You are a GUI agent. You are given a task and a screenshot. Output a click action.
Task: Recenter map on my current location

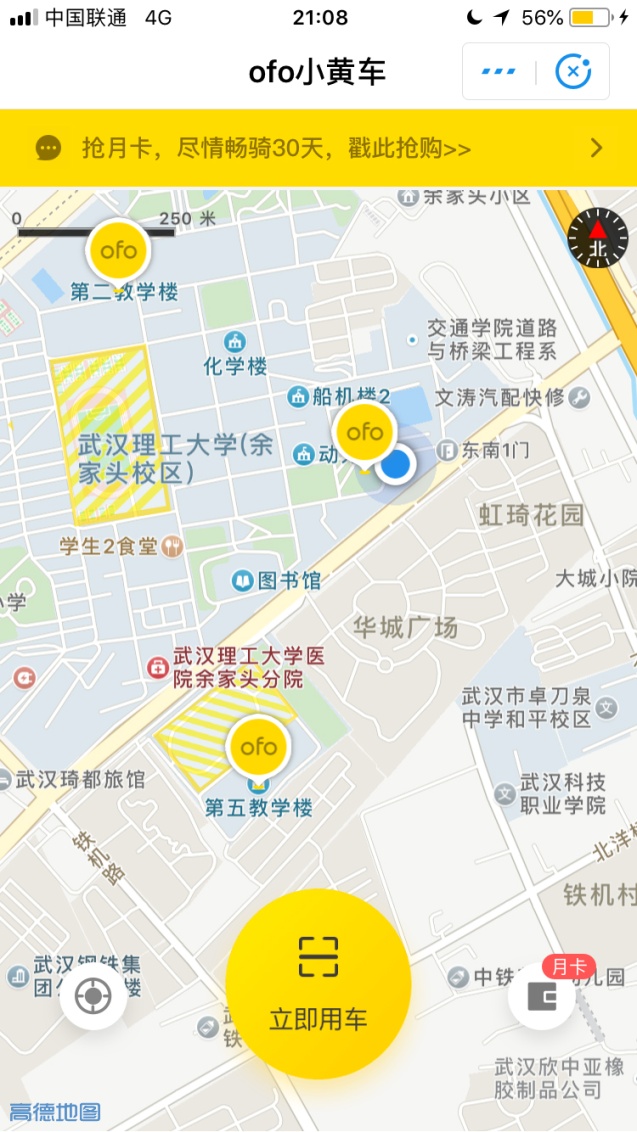[93, 995]
